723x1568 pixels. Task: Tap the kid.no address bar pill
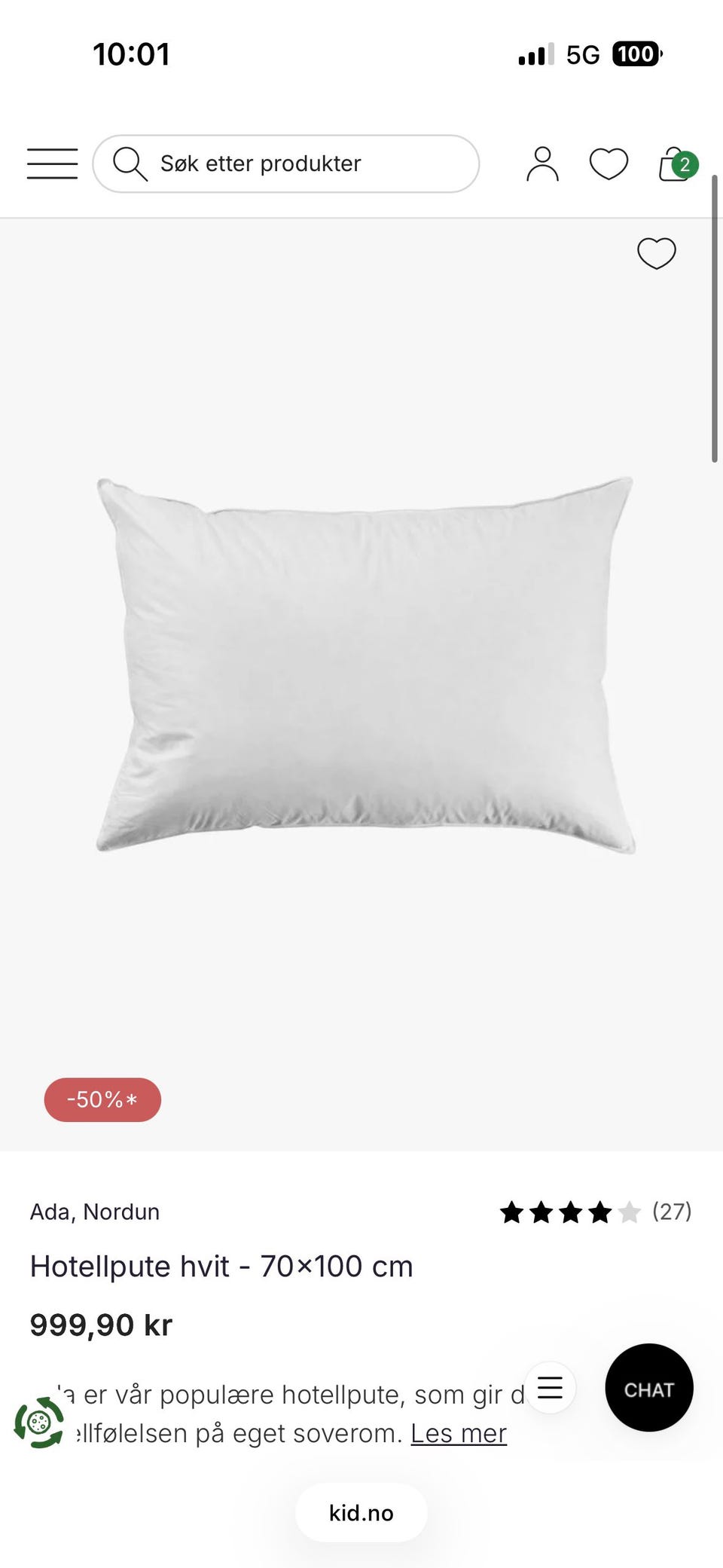(361, 1513)
